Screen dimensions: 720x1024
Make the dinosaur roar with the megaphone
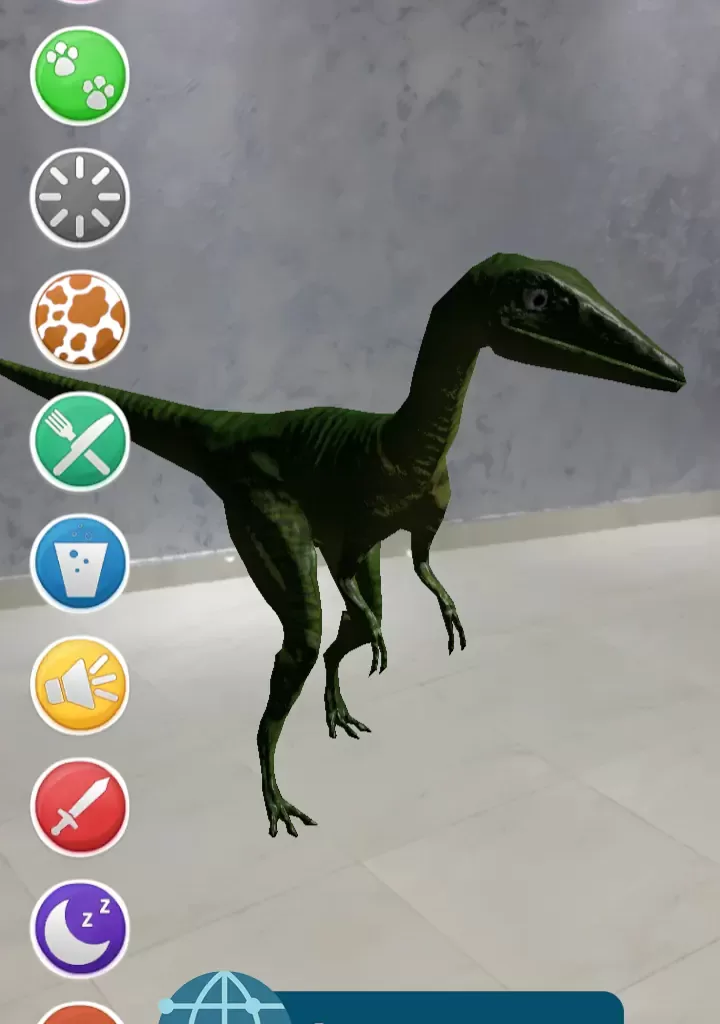(x=80, y=685)
